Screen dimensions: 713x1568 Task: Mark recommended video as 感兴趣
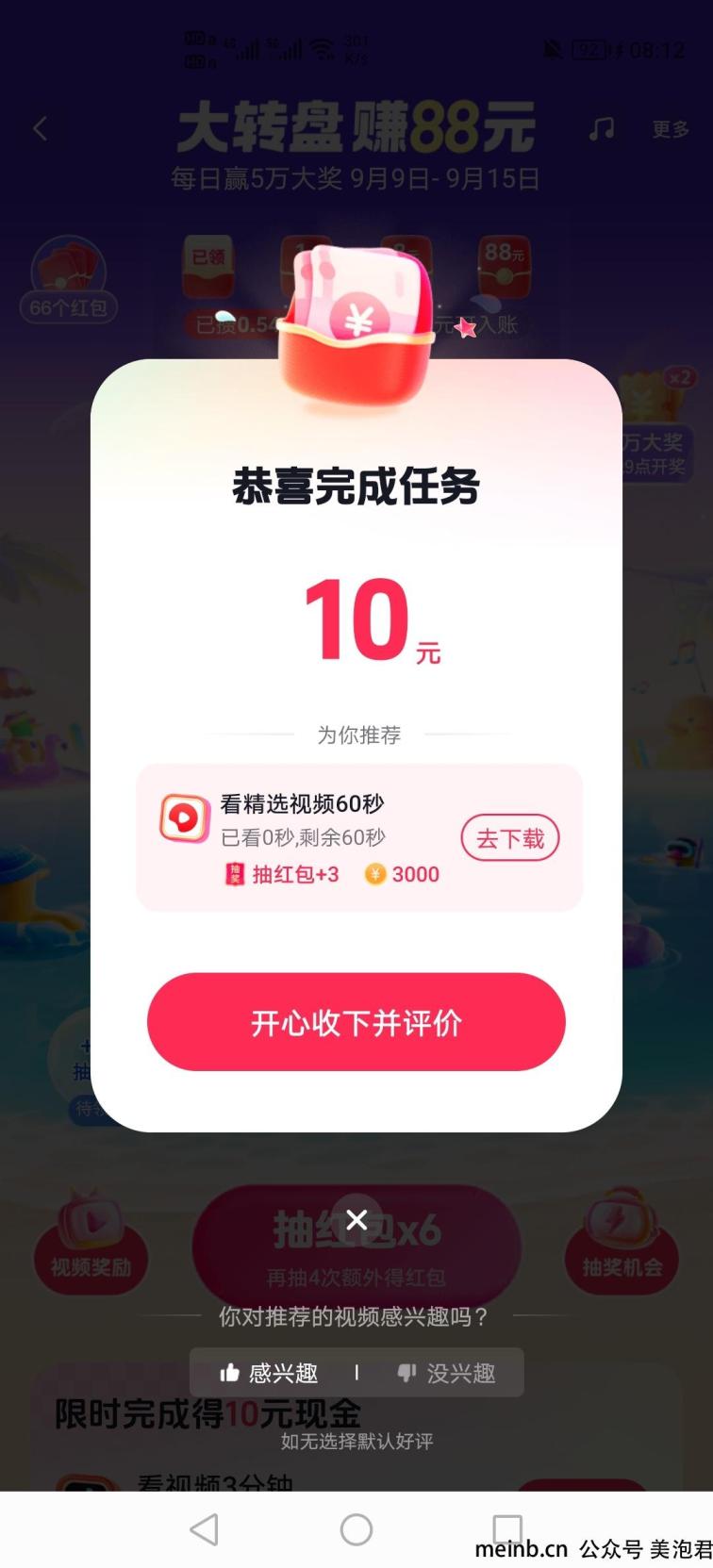[269, 1373]
